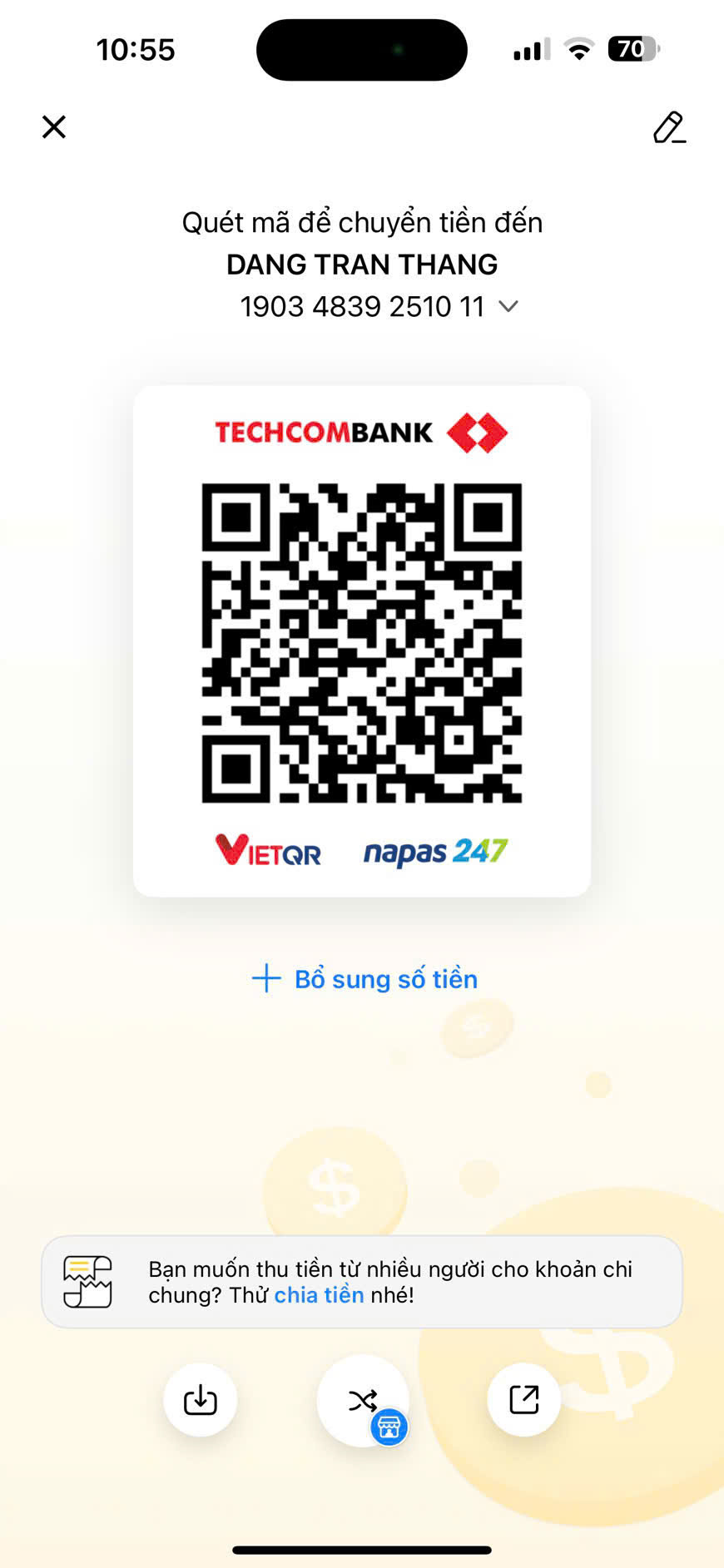
Task: Close the QR code screen
Action: coord(54,127)
